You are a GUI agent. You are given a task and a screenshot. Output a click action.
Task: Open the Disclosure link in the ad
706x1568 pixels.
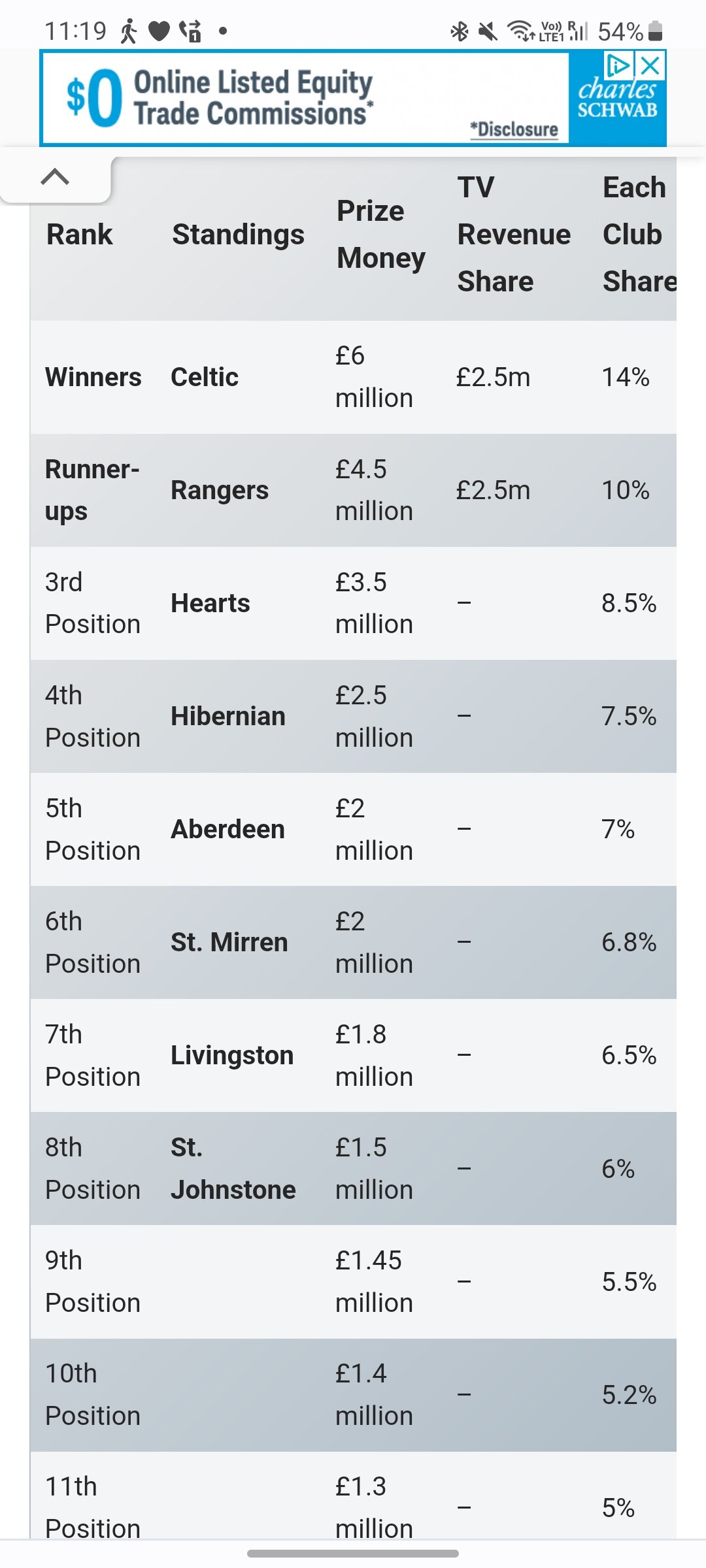tap(514, 129)
